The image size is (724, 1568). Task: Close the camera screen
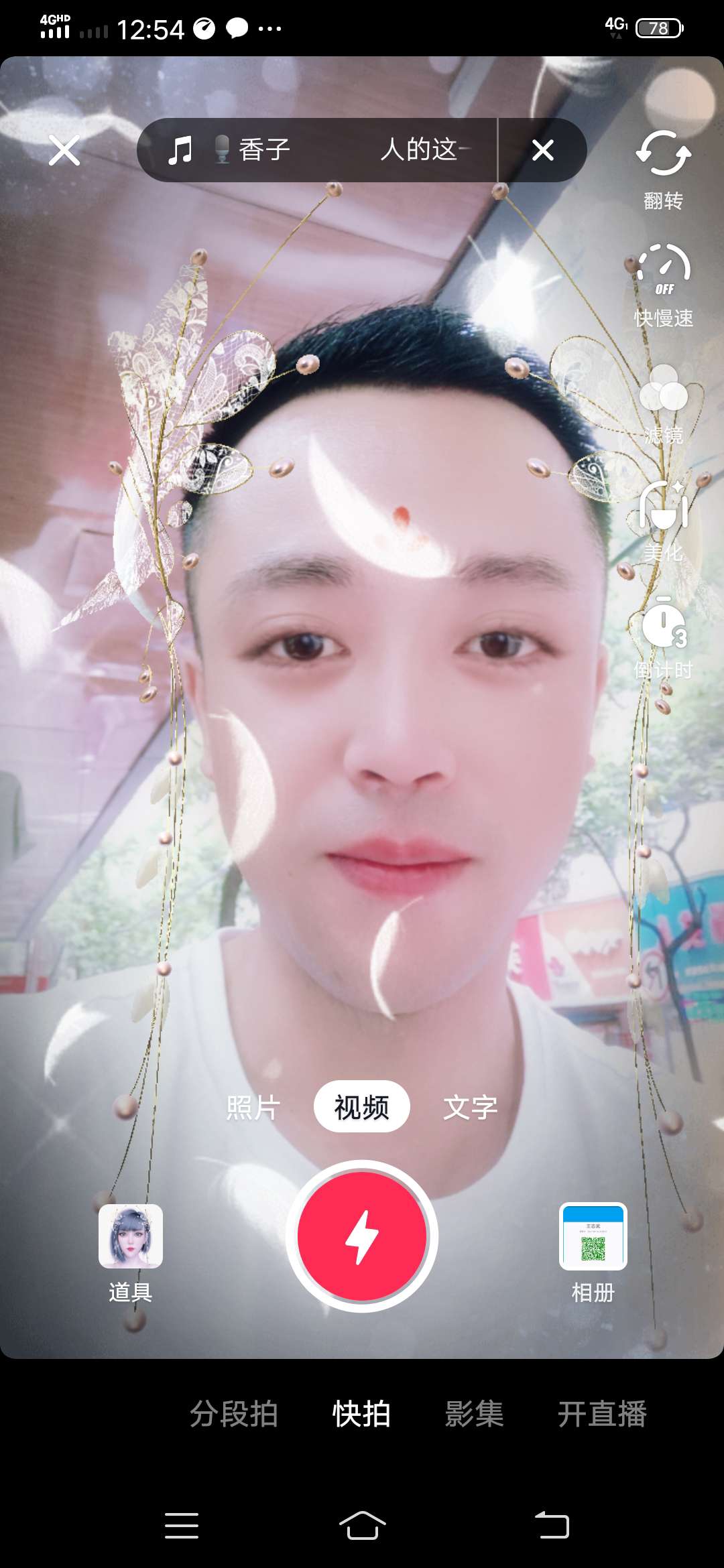(64, 151)
